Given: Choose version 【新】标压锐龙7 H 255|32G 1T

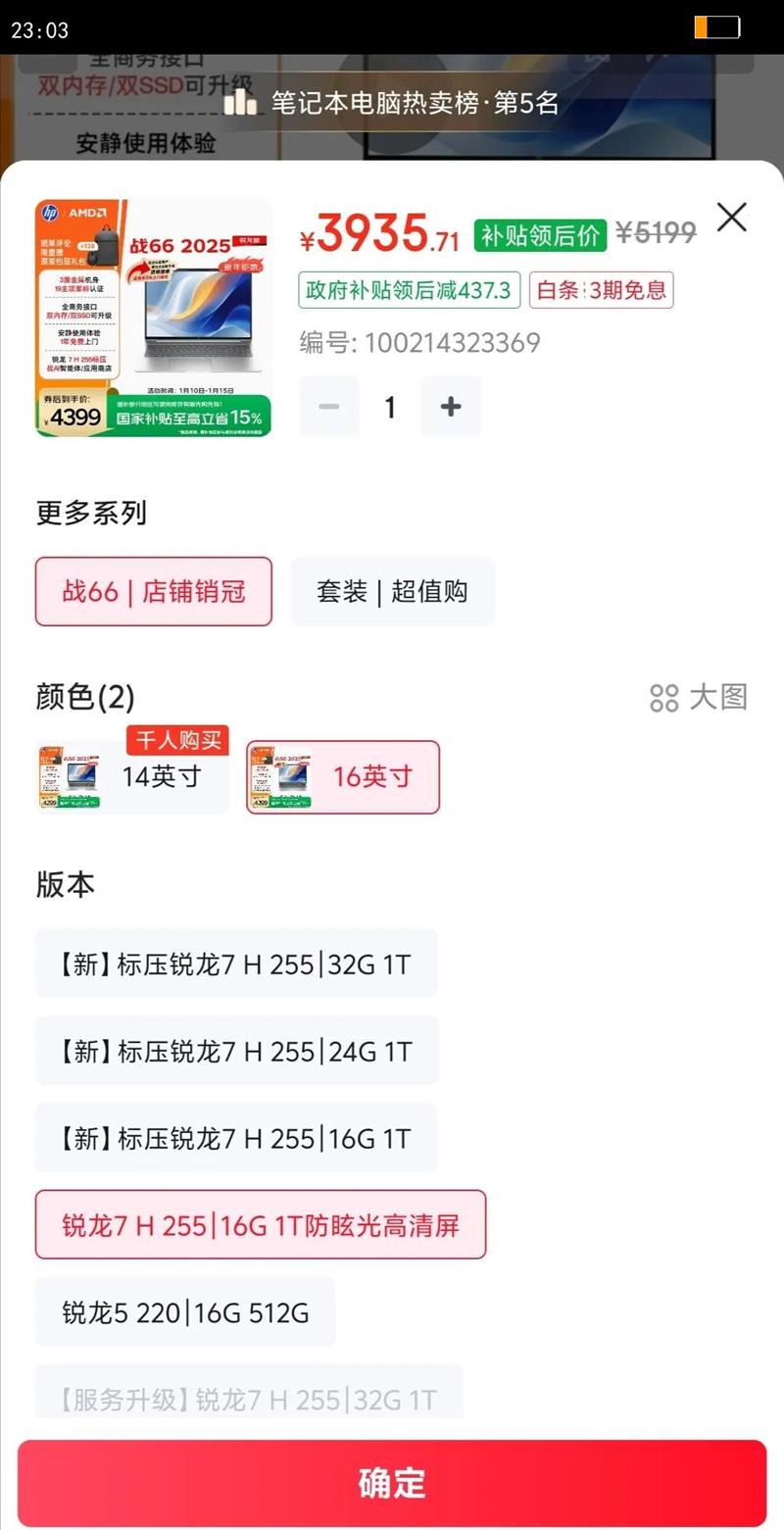Looking at the screenshot, I should click(x=235, y=962).
